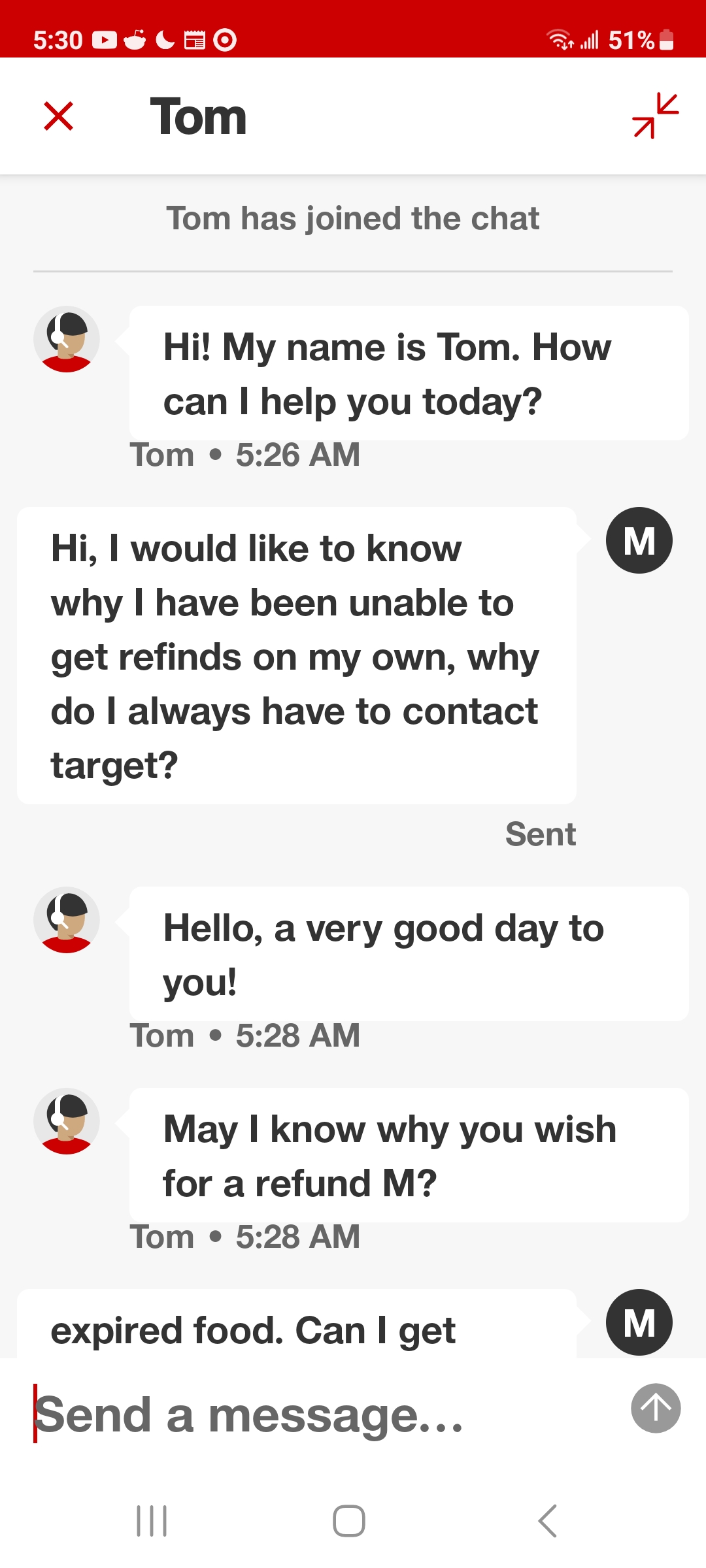Go back using system navigation
706x1568 pixels.
pyautogui.click(x=548, y=1521)
